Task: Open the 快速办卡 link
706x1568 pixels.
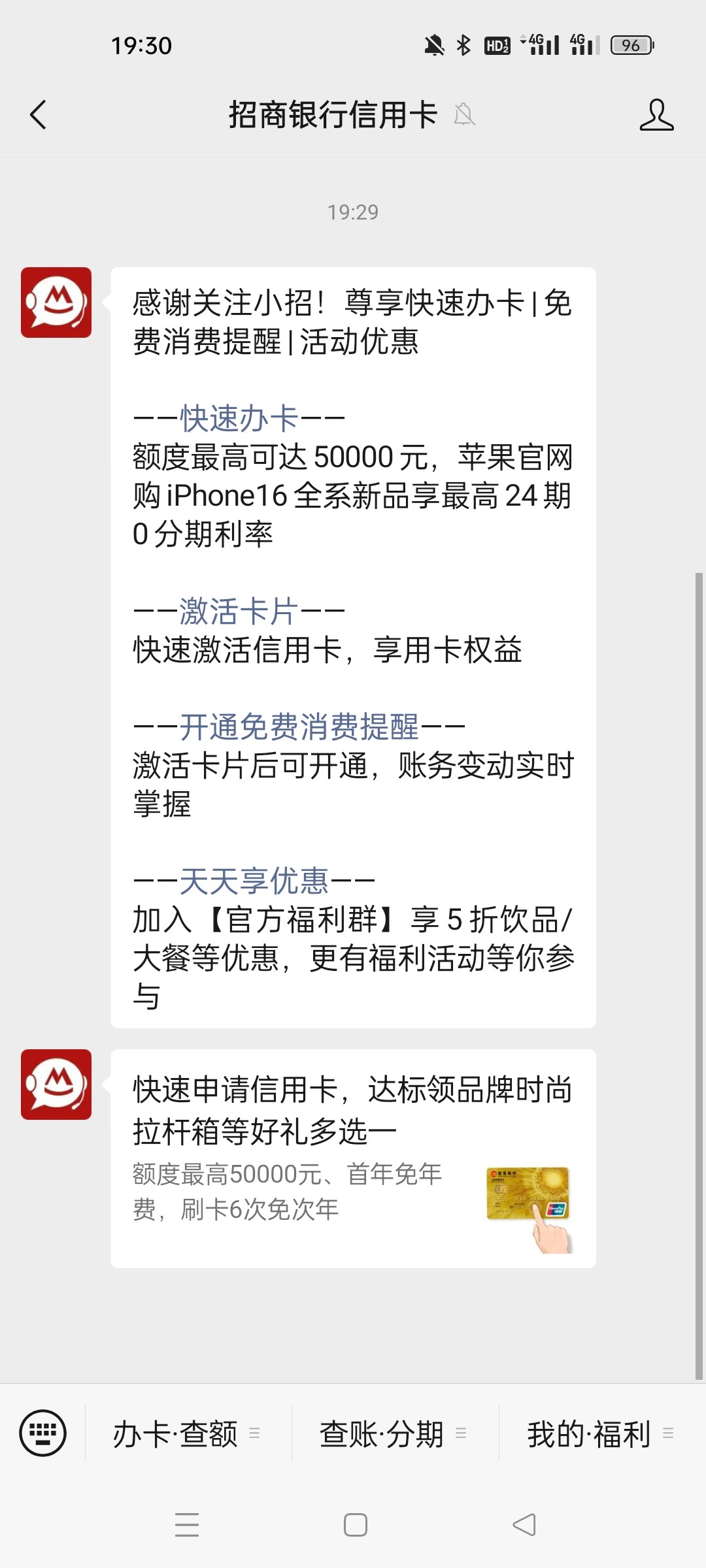Action: click(239, 419)
